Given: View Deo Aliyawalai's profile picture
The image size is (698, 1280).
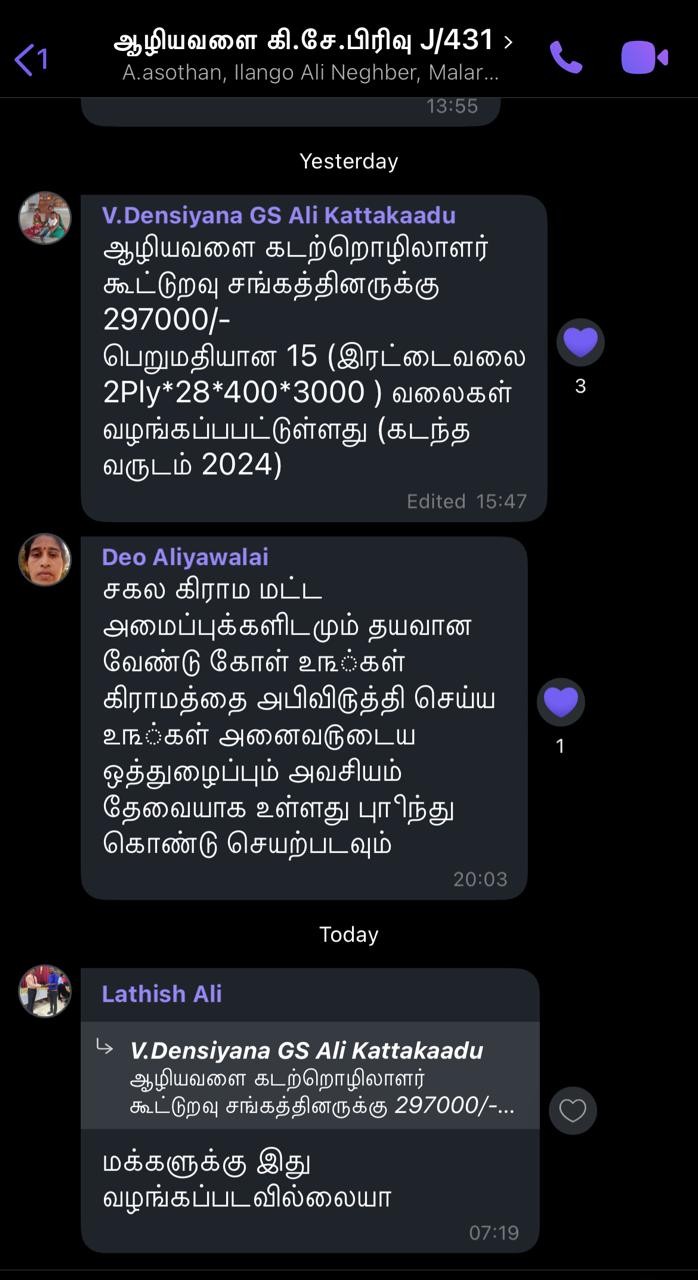Looking at the screenshot, I should pyautogui.click(x=45, y=559).
